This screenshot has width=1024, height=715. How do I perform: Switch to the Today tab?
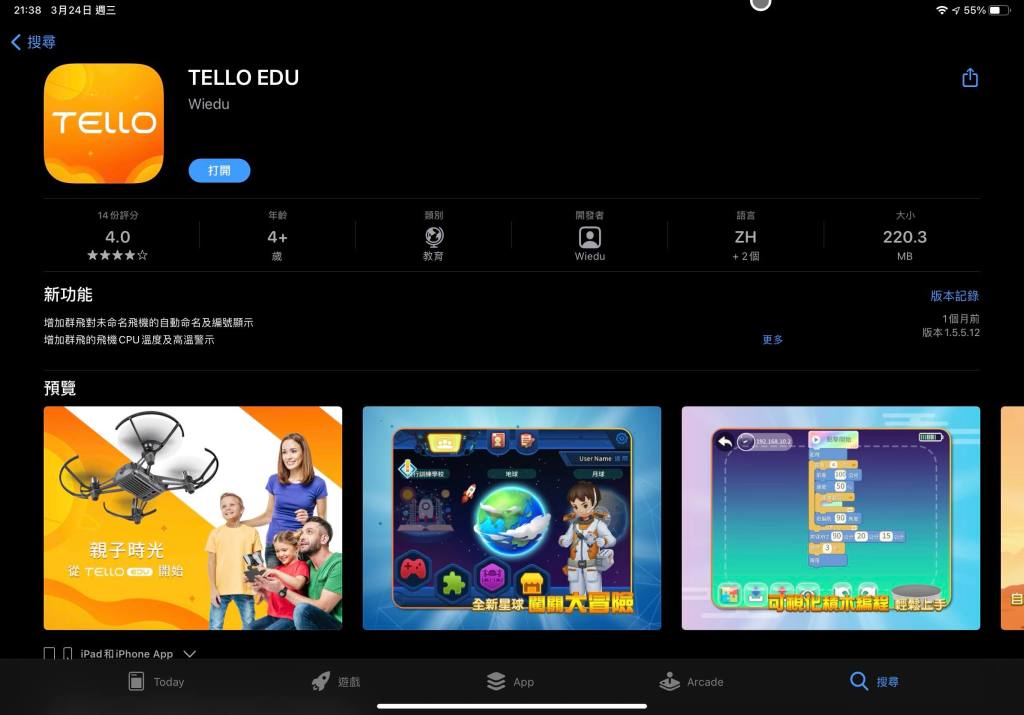[156, 682]
